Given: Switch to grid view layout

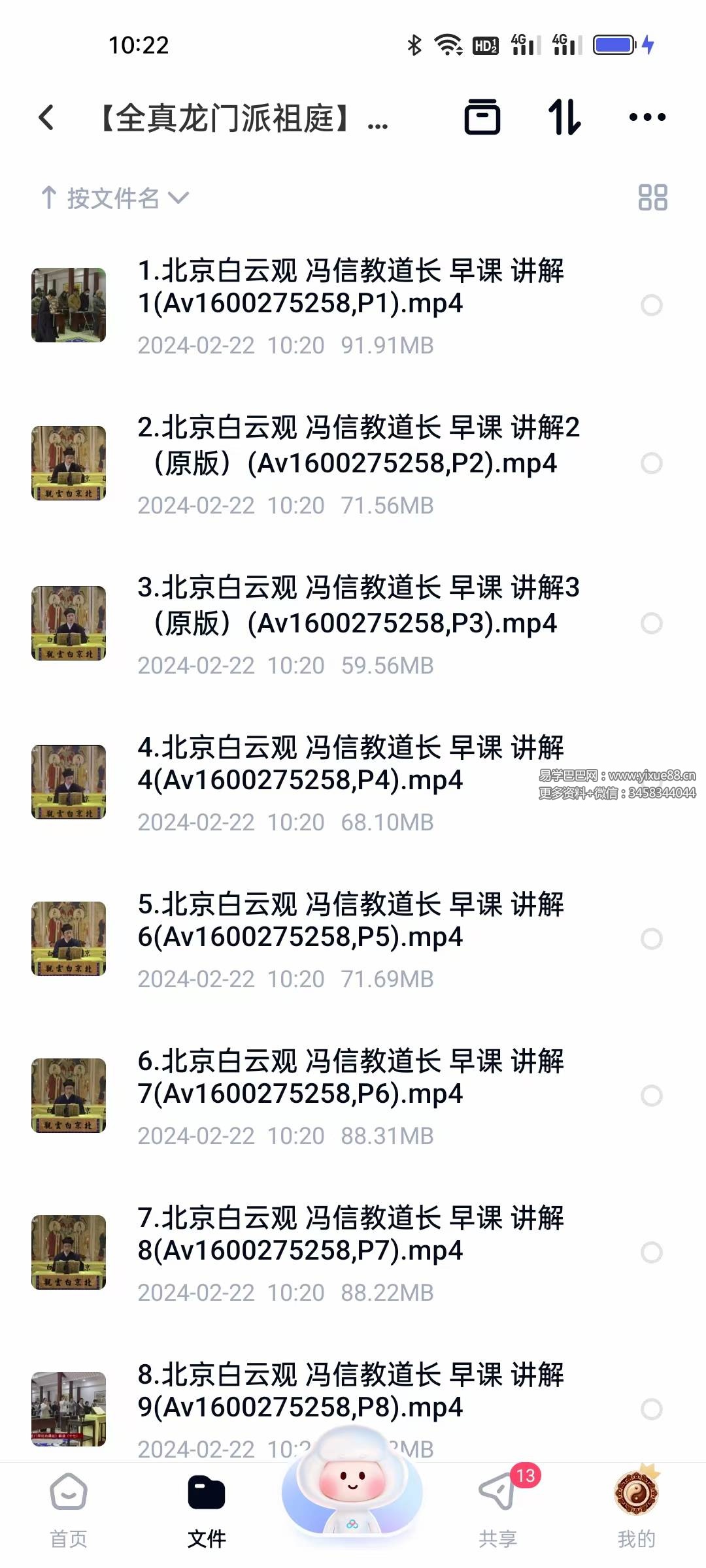Looking at the screenshot, I should click(652, 197).
